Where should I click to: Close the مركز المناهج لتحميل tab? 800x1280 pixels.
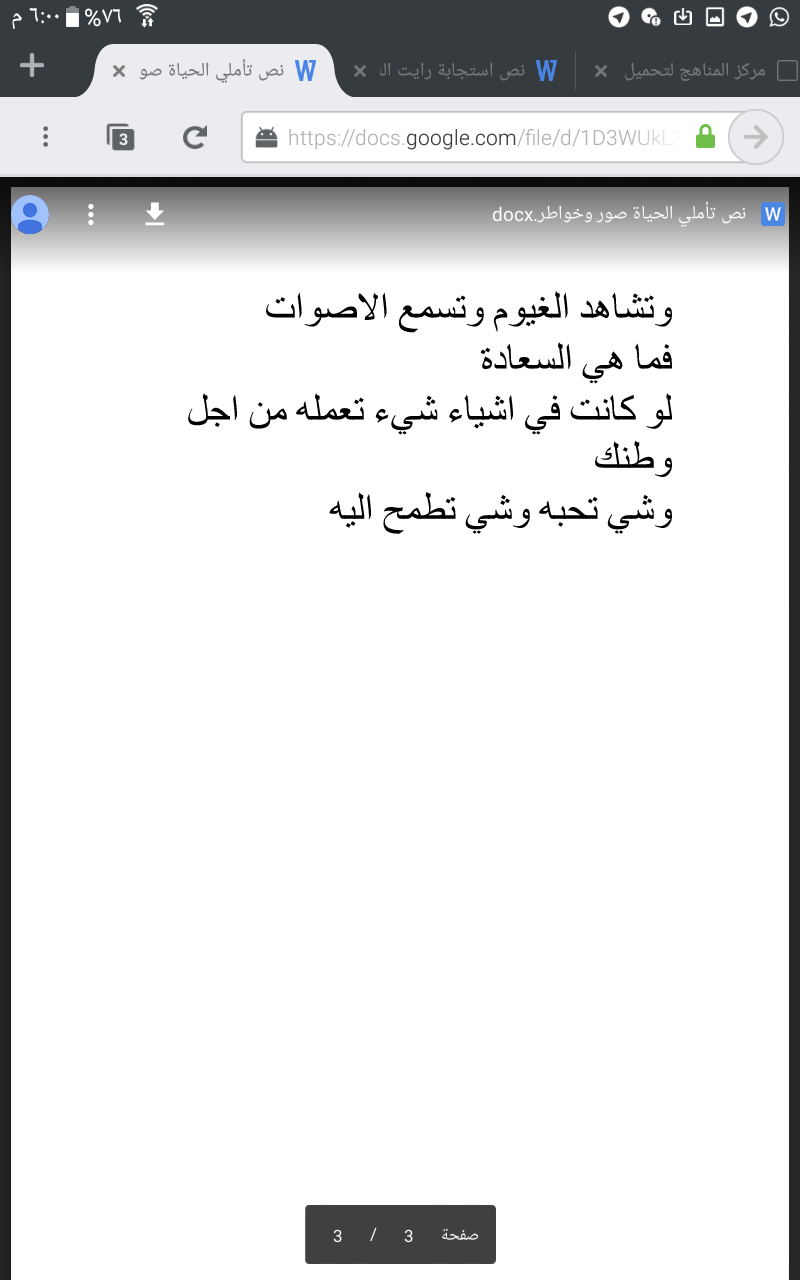[x=601, y=71]
